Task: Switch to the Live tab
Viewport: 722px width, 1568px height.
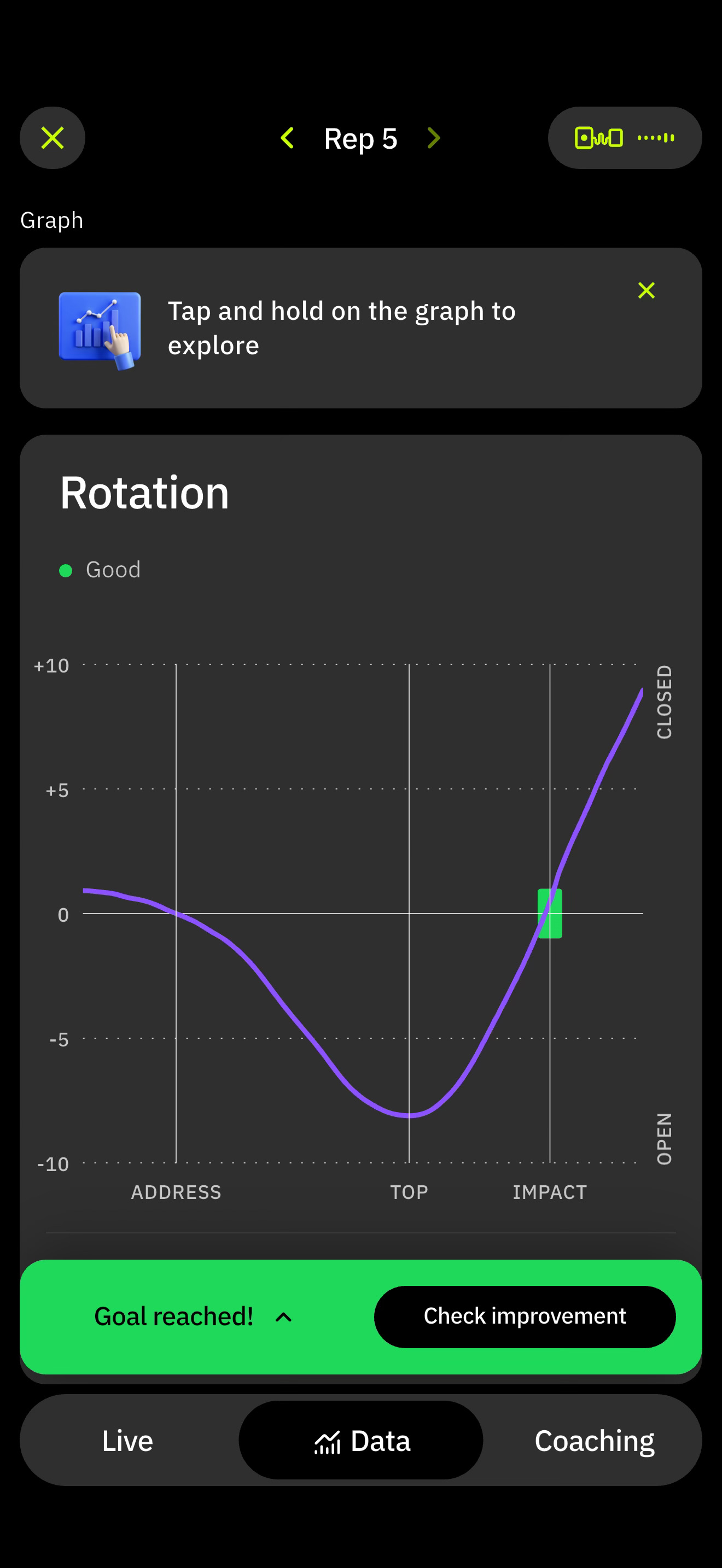Action: (127, 1441)
